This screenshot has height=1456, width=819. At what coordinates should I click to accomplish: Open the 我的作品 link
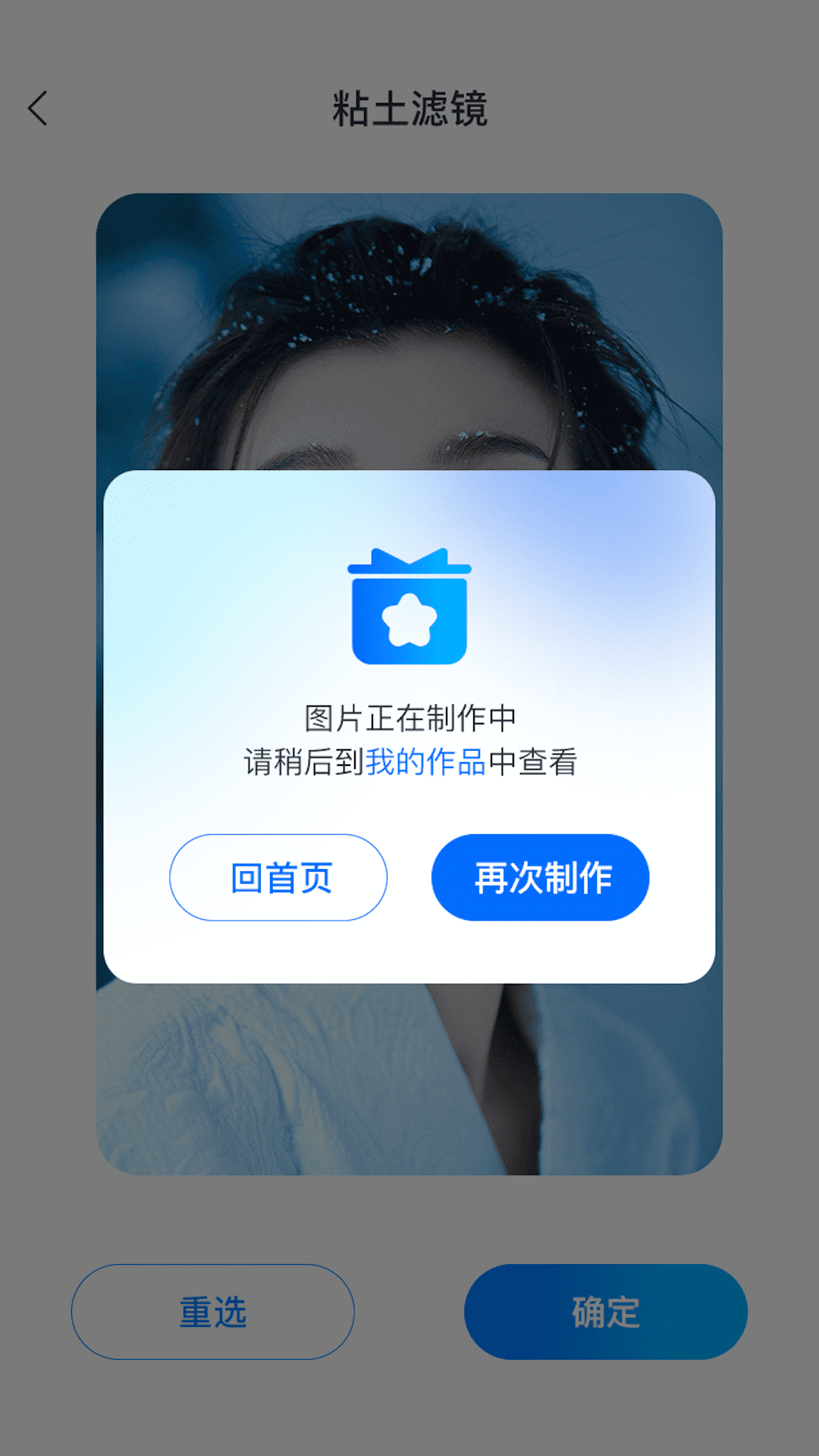[x=425, y=762]
